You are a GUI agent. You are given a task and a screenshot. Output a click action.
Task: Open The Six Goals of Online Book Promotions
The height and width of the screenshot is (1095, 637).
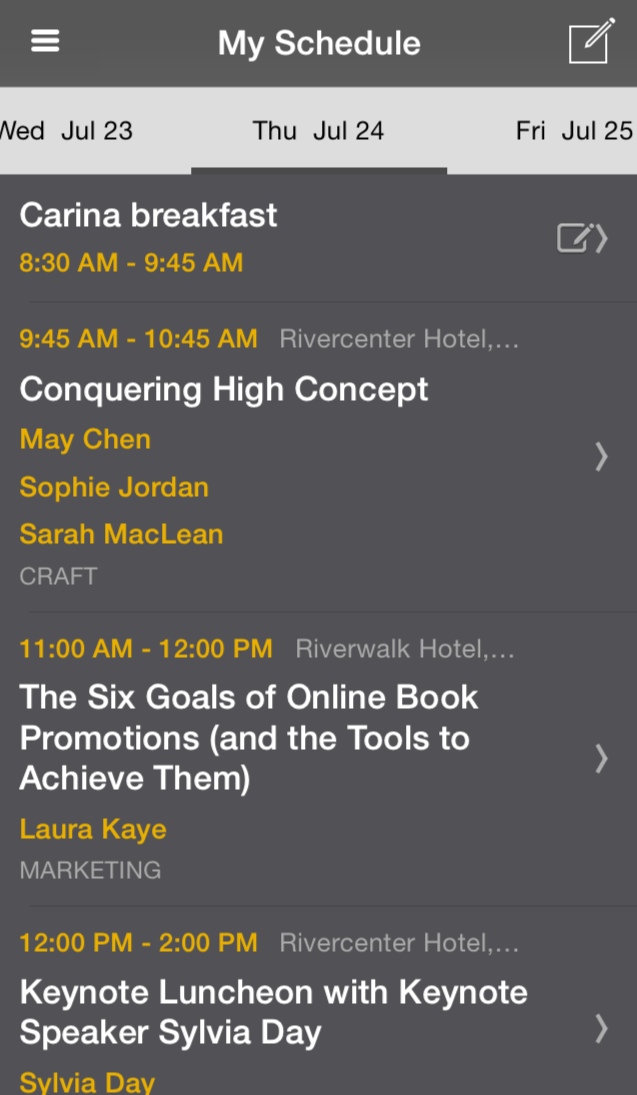coord(318,759)
